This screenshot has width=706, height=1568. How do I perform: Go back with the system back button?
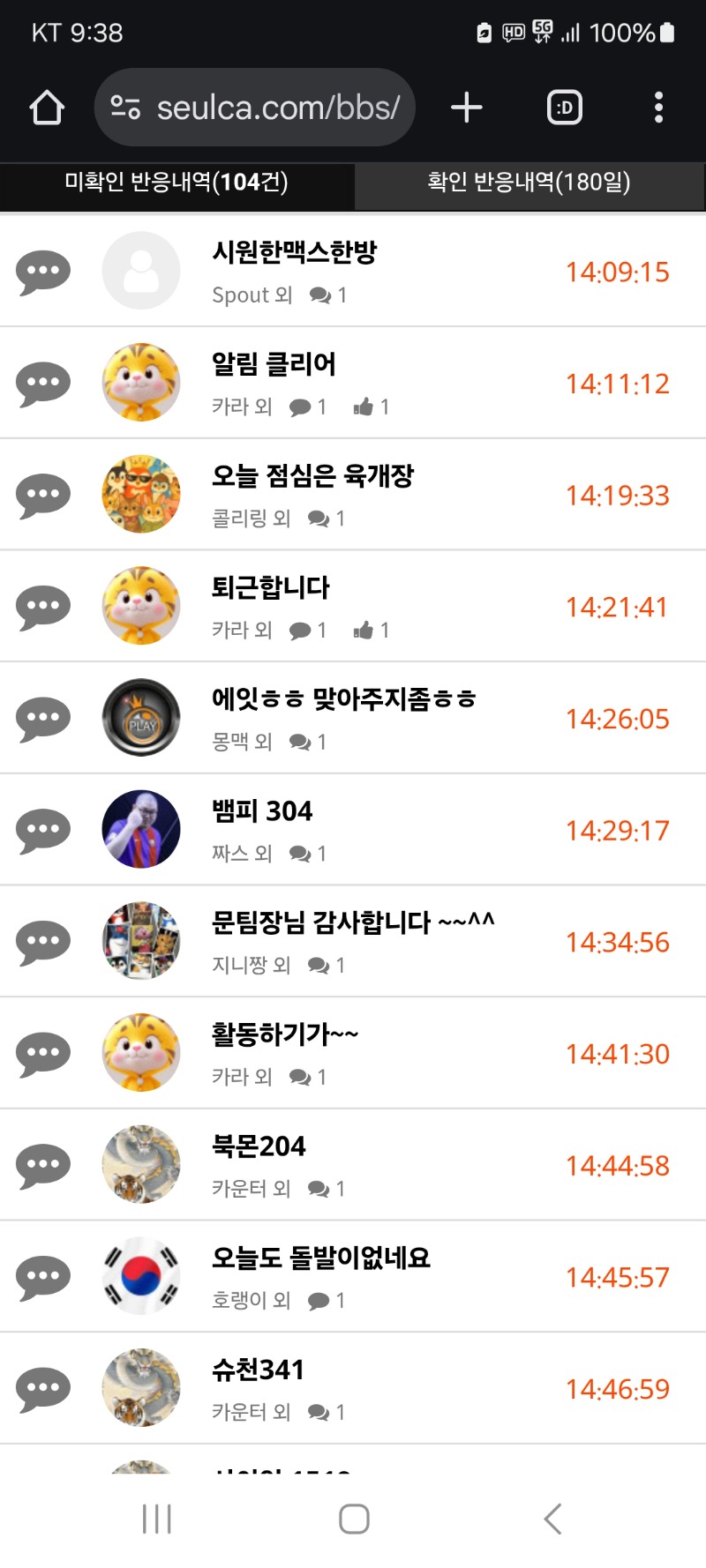pos(552,1519)
